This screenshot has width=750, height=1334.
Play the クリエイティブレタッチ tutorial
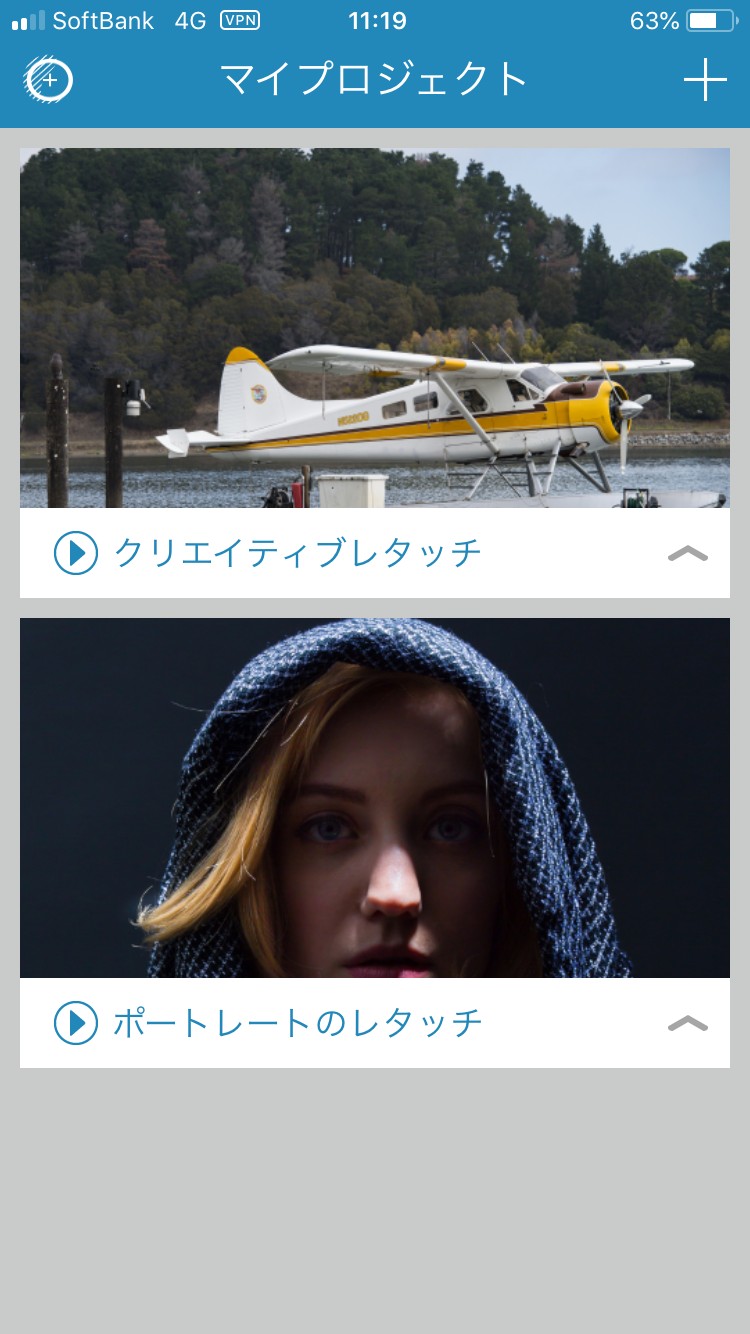coord(76,553)
